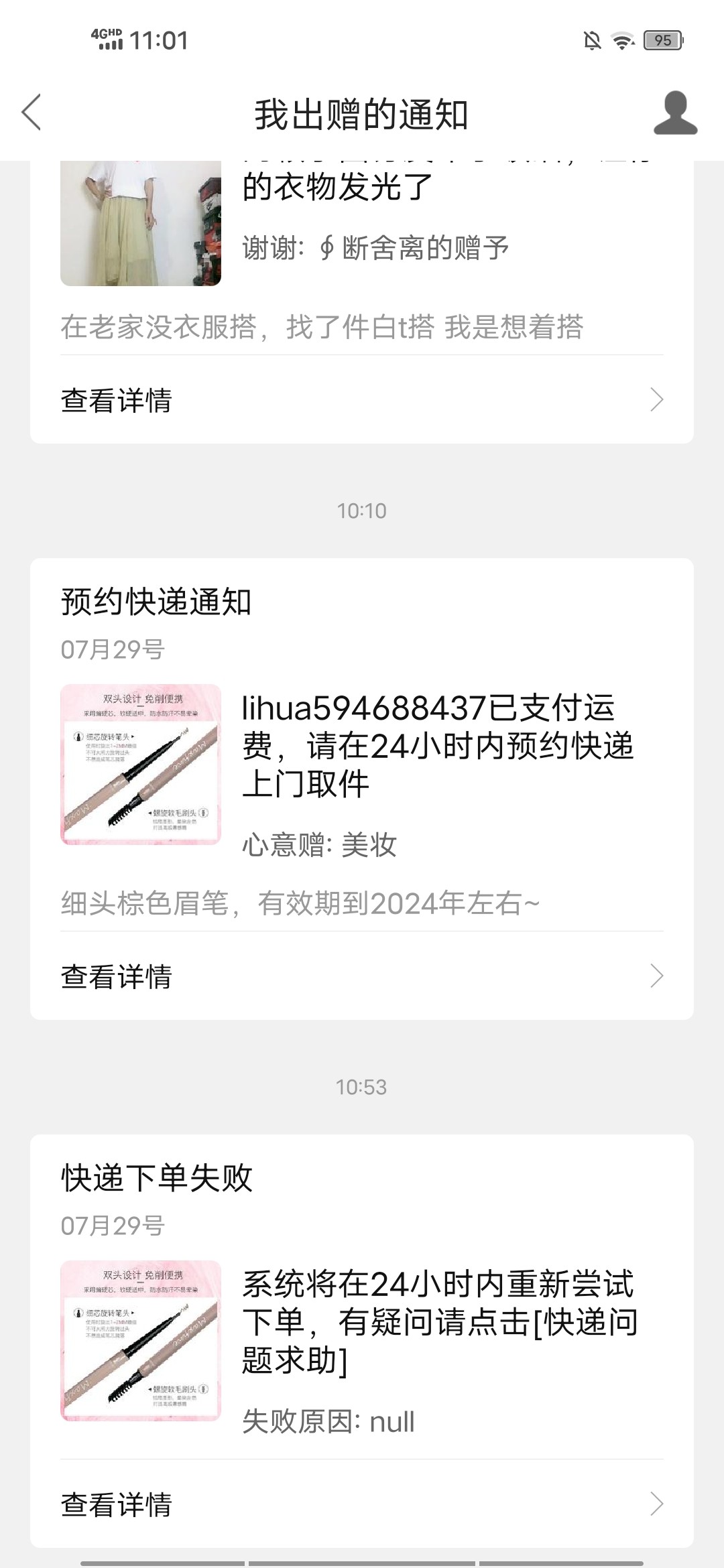Open the skirt photo thank-you card

[x=141, y=224]
